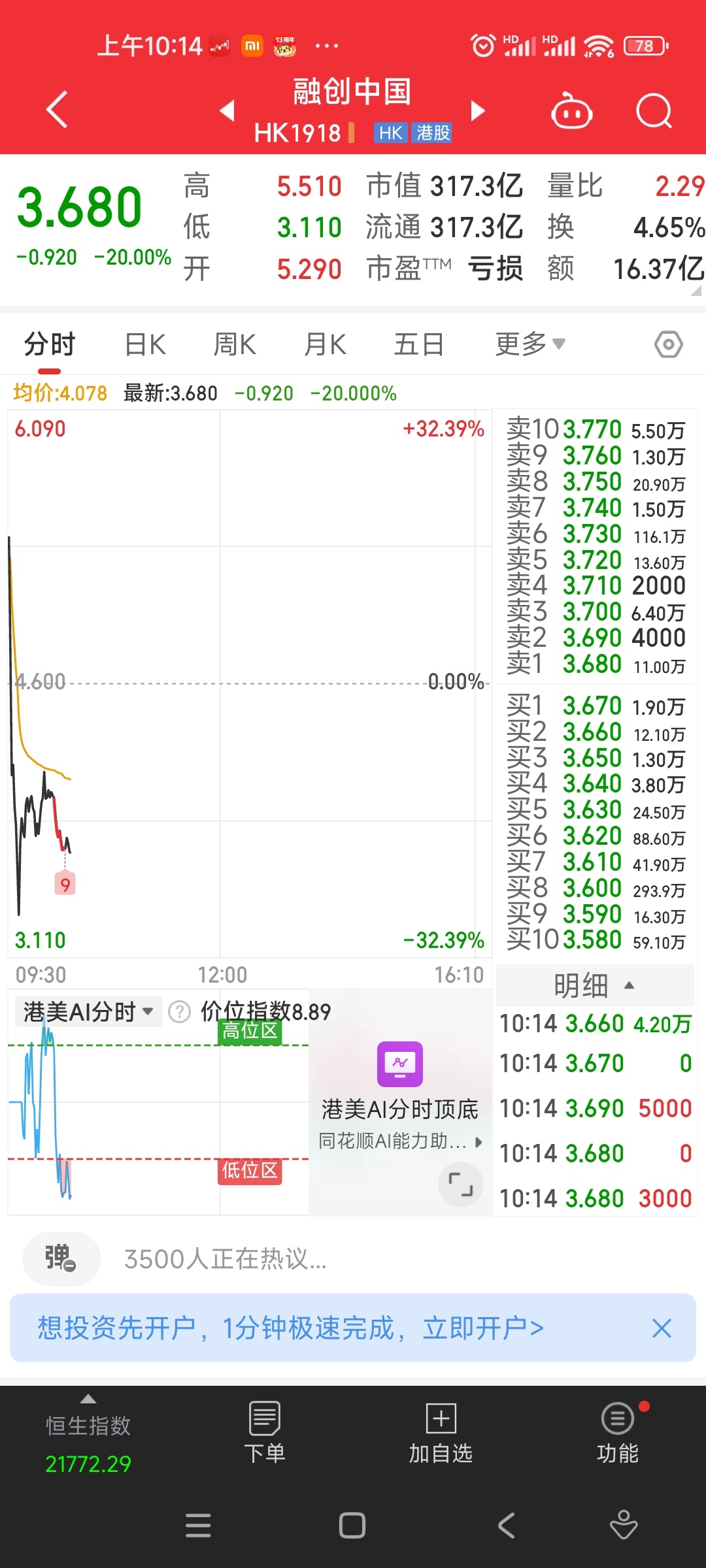Dismiss the account opening banner

click(x=662, y=1328)
